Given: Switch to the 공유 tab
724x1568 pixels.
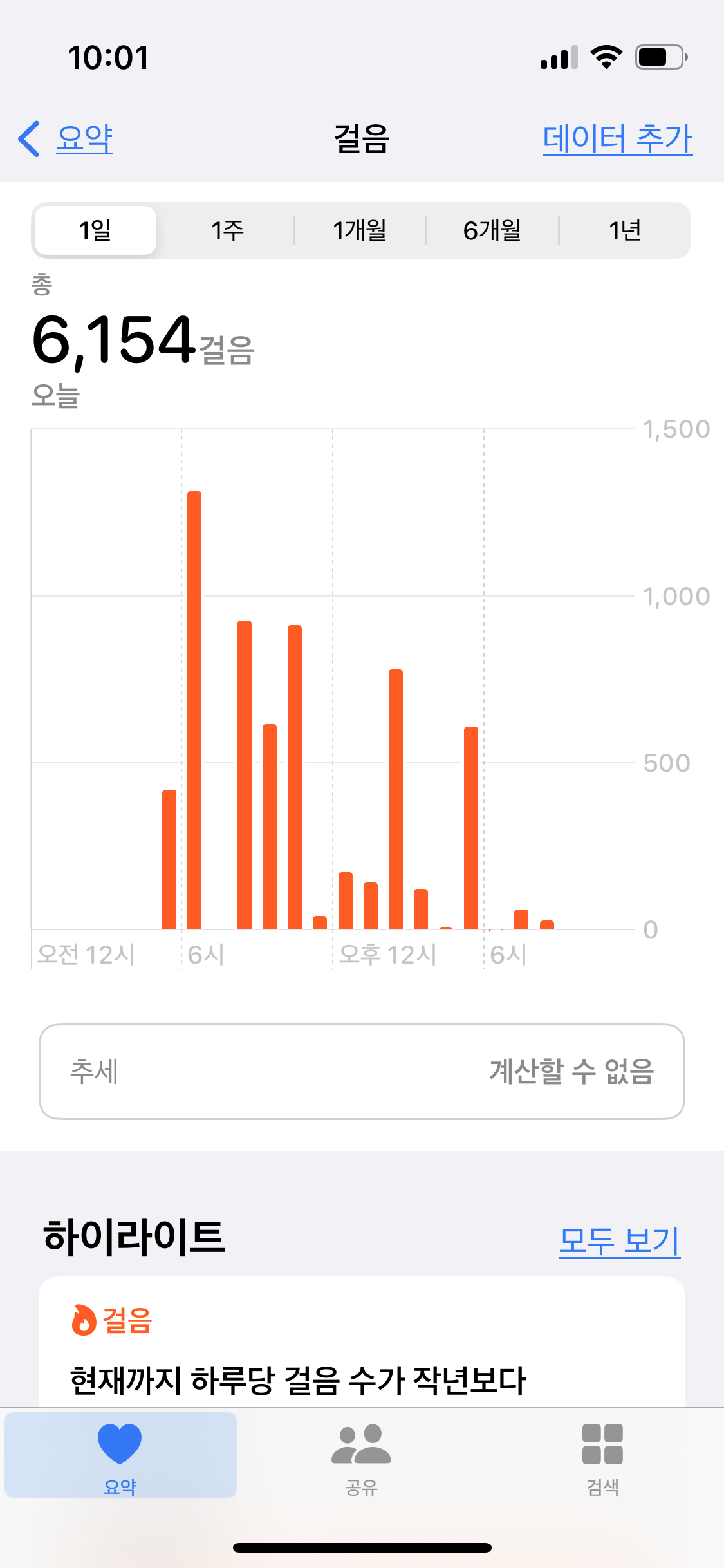Looking at the screenshot, I should 361,1456.
